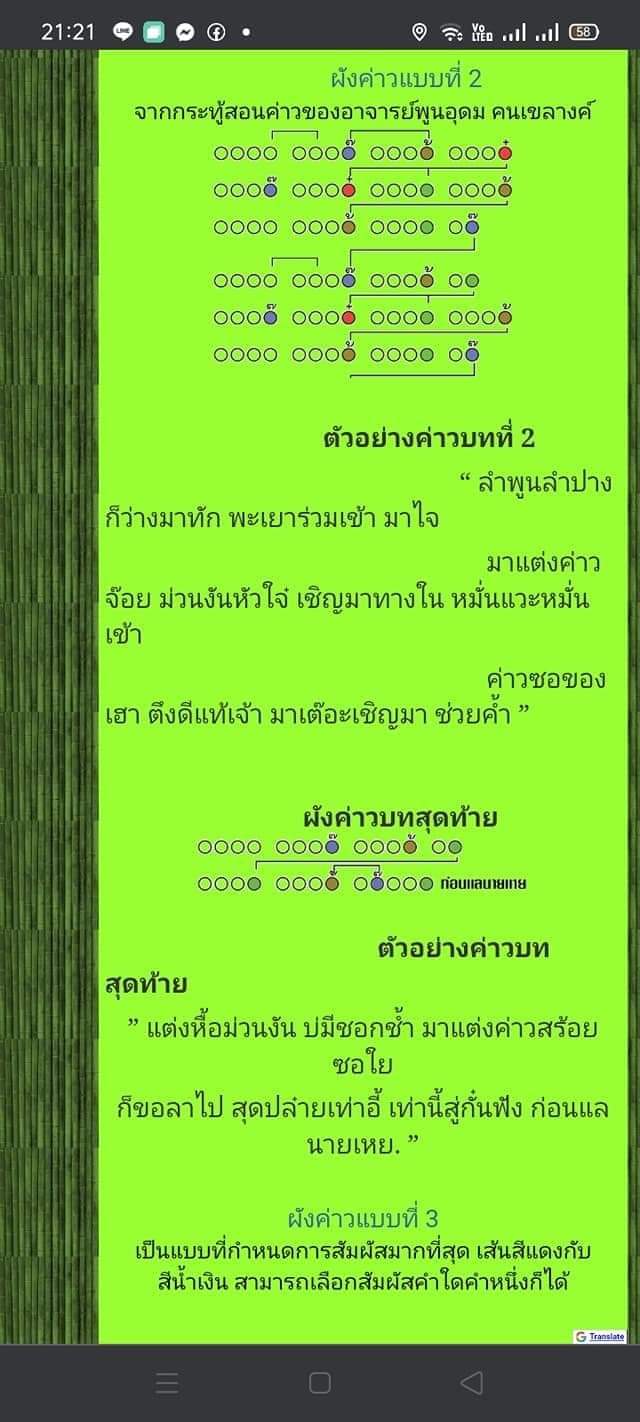This screenshot has height=1422, width=640.
Task: Go back with the system back button
Action: click(x=471, y=1383)
